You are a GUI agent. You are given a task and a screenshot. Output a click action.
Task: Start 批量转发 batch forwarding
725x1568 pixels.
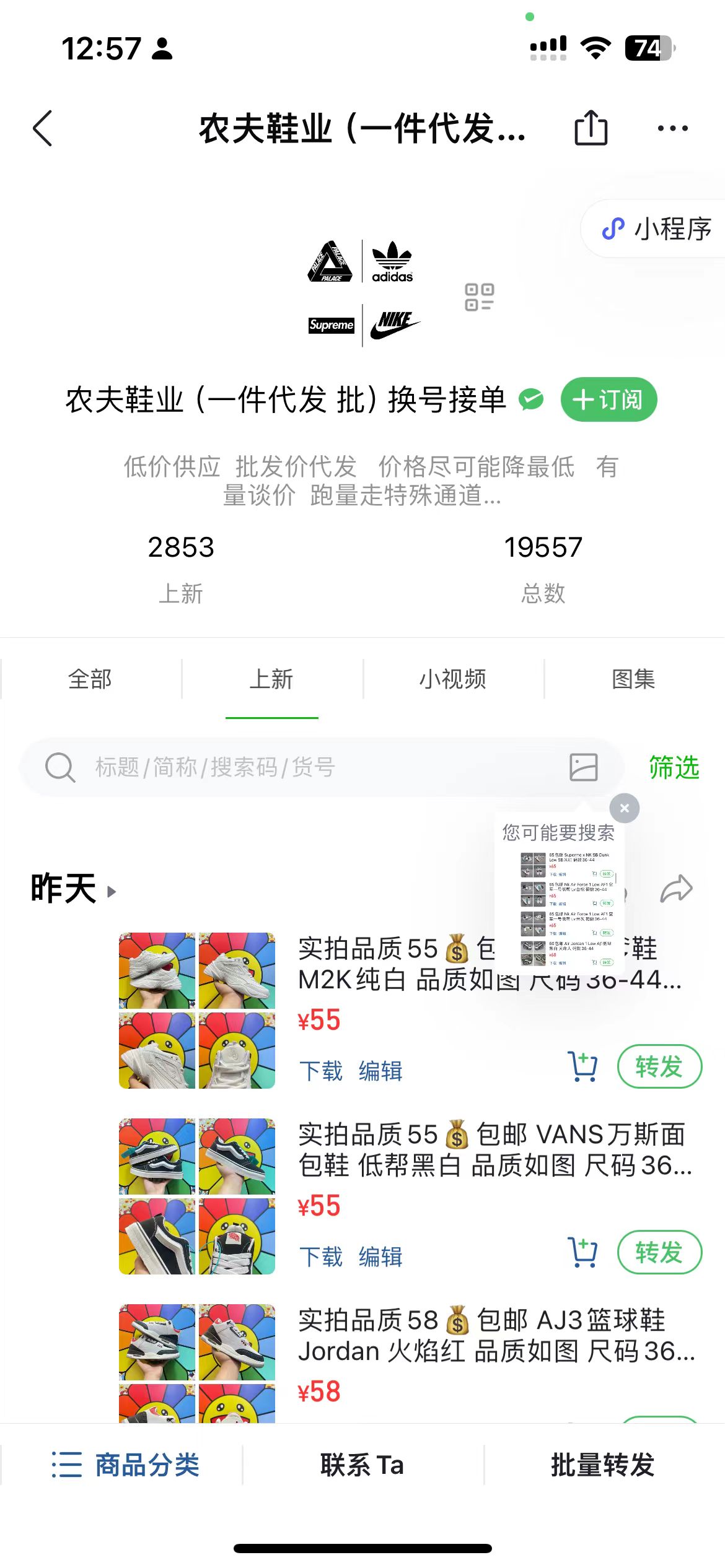(602, 1465)
